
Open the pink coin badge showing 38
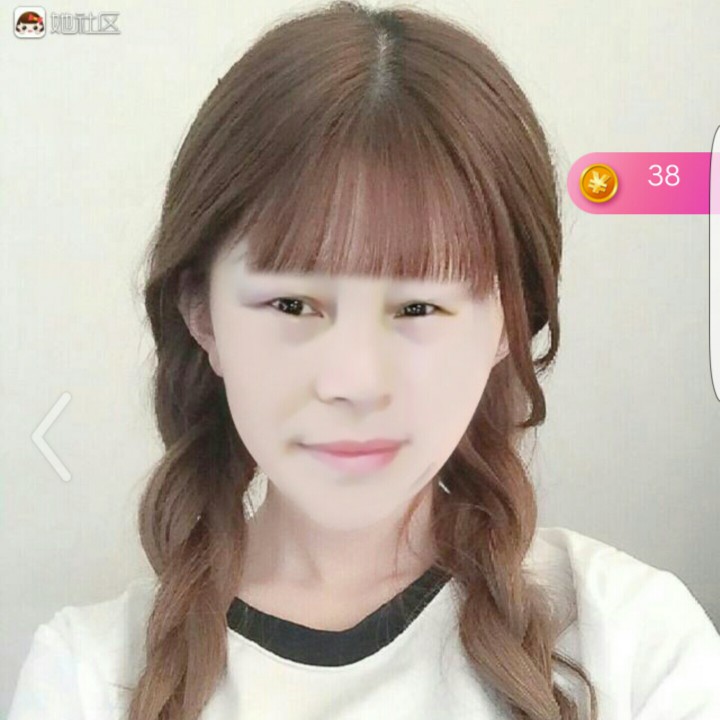pyautogui.click(x=641, y=183)
